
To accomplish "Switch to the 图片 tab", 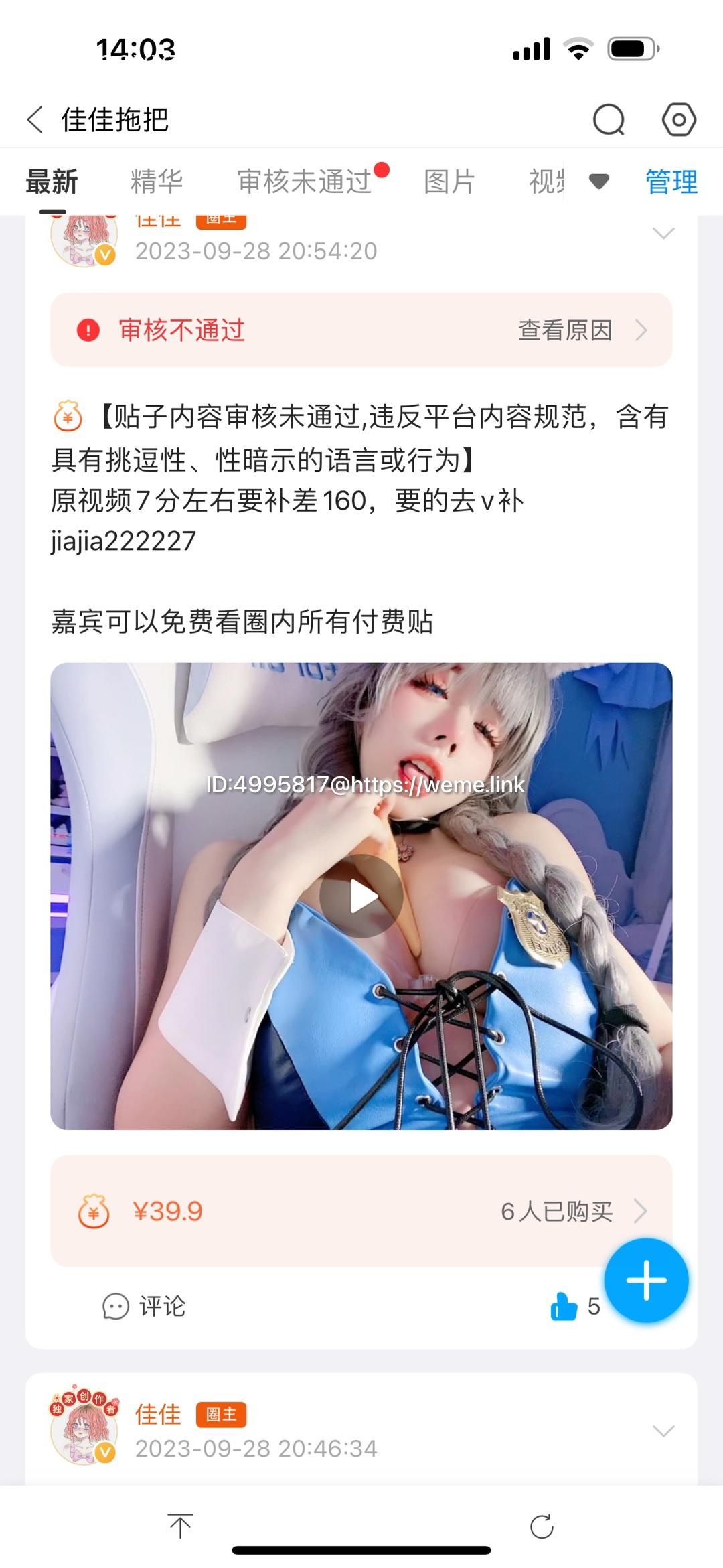I will tap(449, 182).
